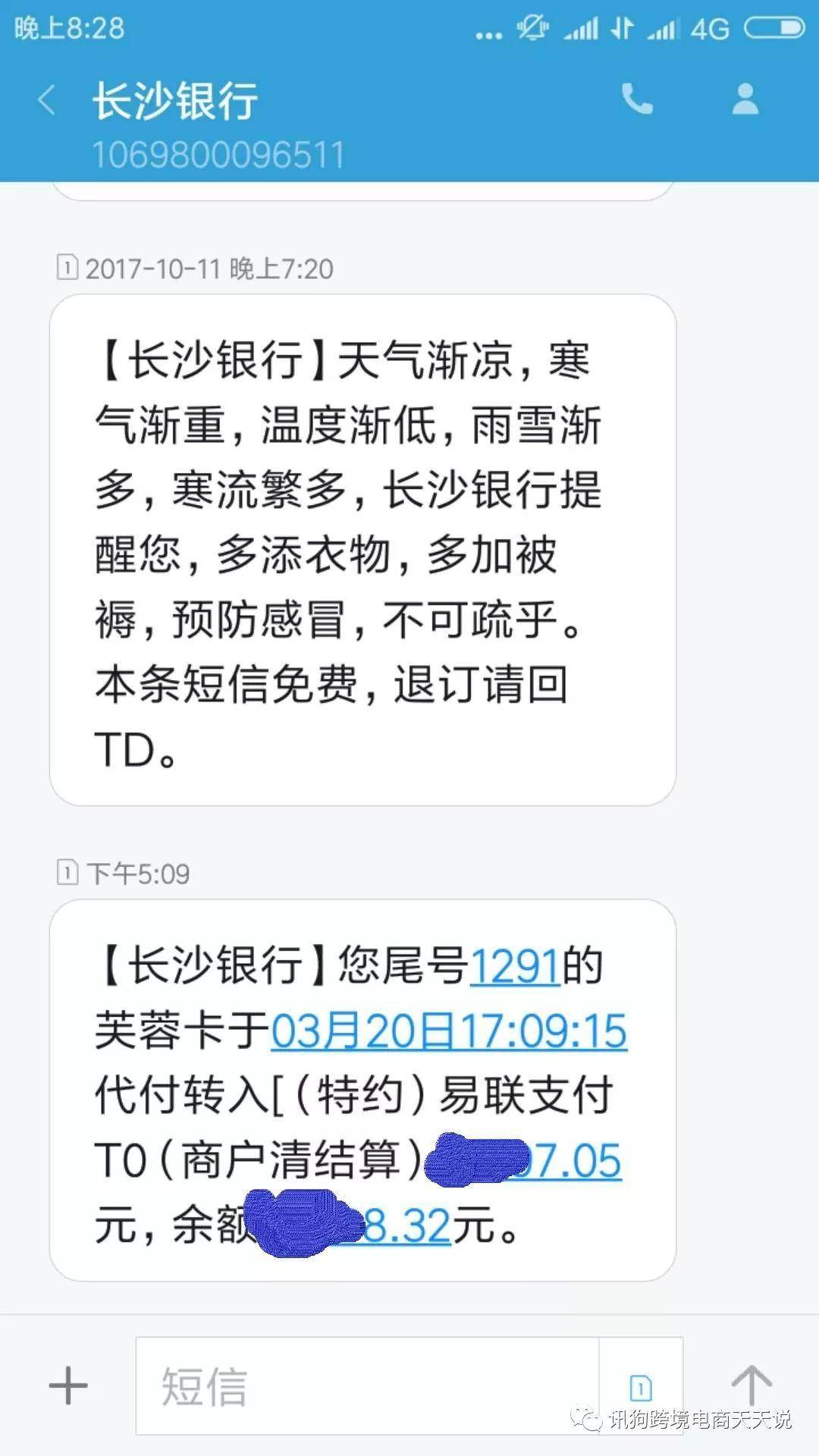This screenshot has height=1456, width=819.
Task: Send the message with the arrow
Action: tap(751, 1385)
